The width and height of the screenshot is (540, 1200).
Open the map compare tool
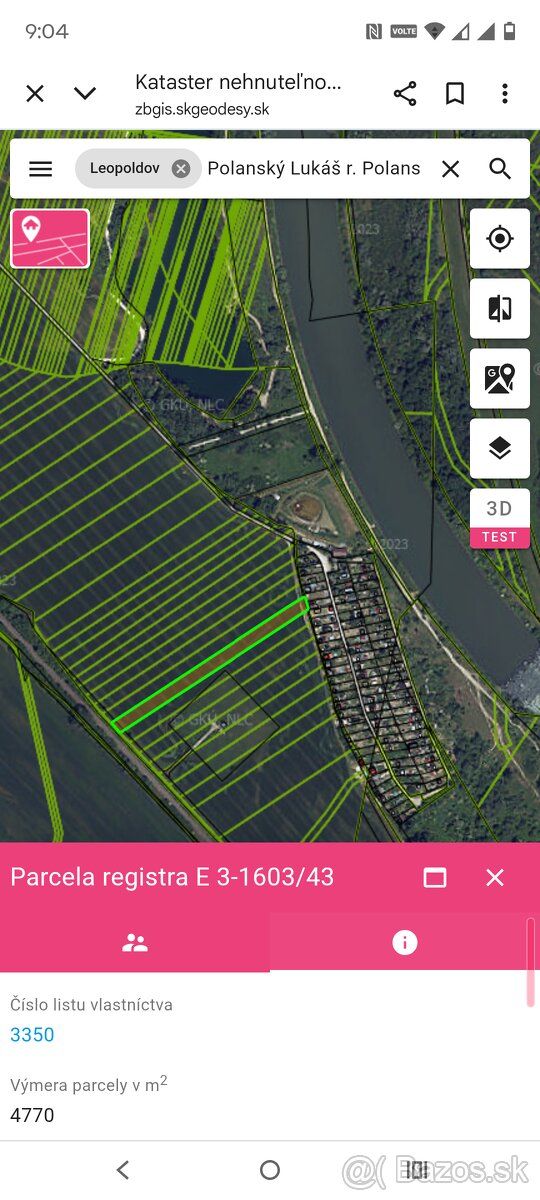[500, 309]
